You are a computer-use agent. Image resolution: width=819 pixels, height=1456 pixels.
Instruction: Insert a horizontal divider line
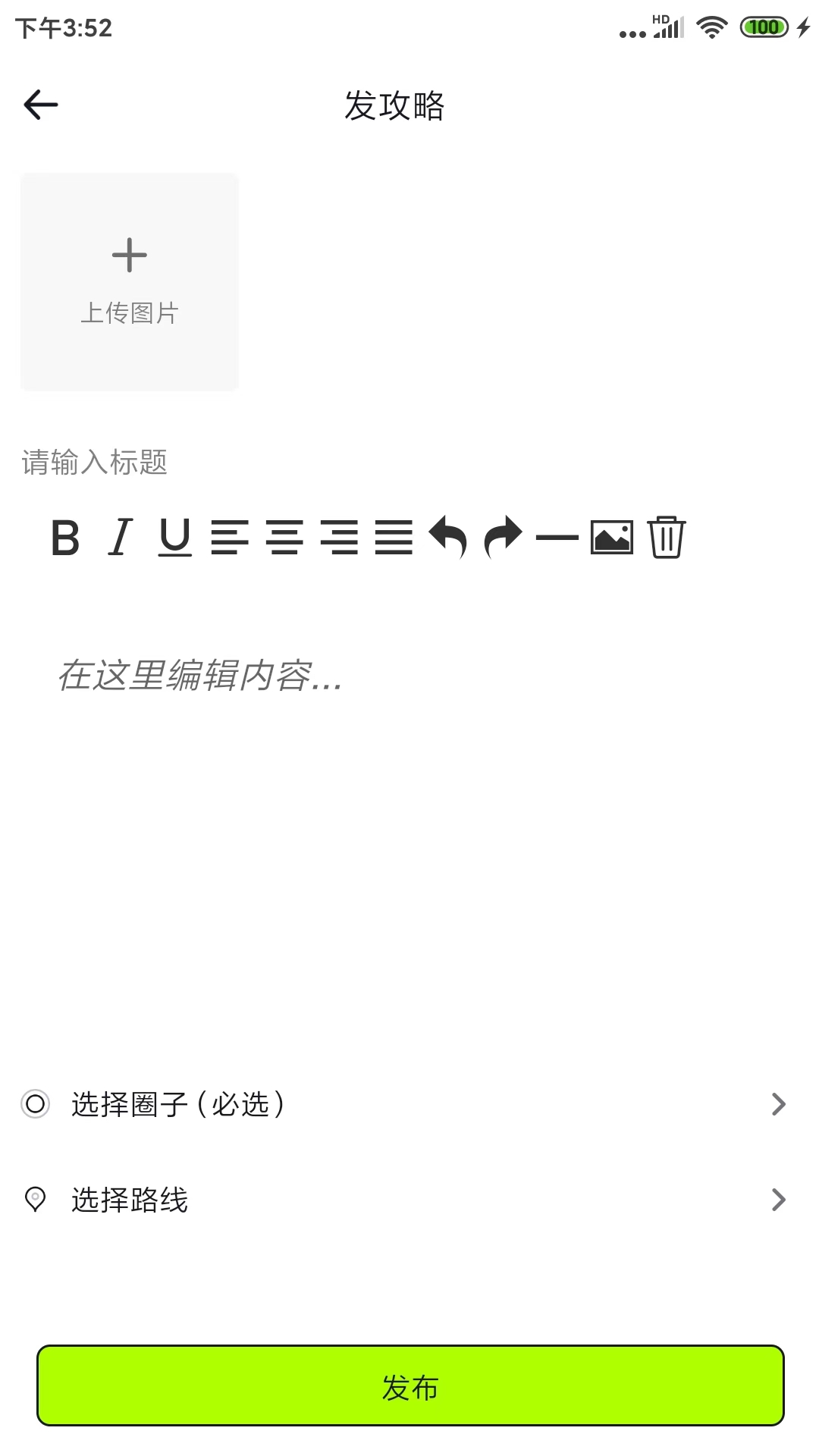pos(556,537)
